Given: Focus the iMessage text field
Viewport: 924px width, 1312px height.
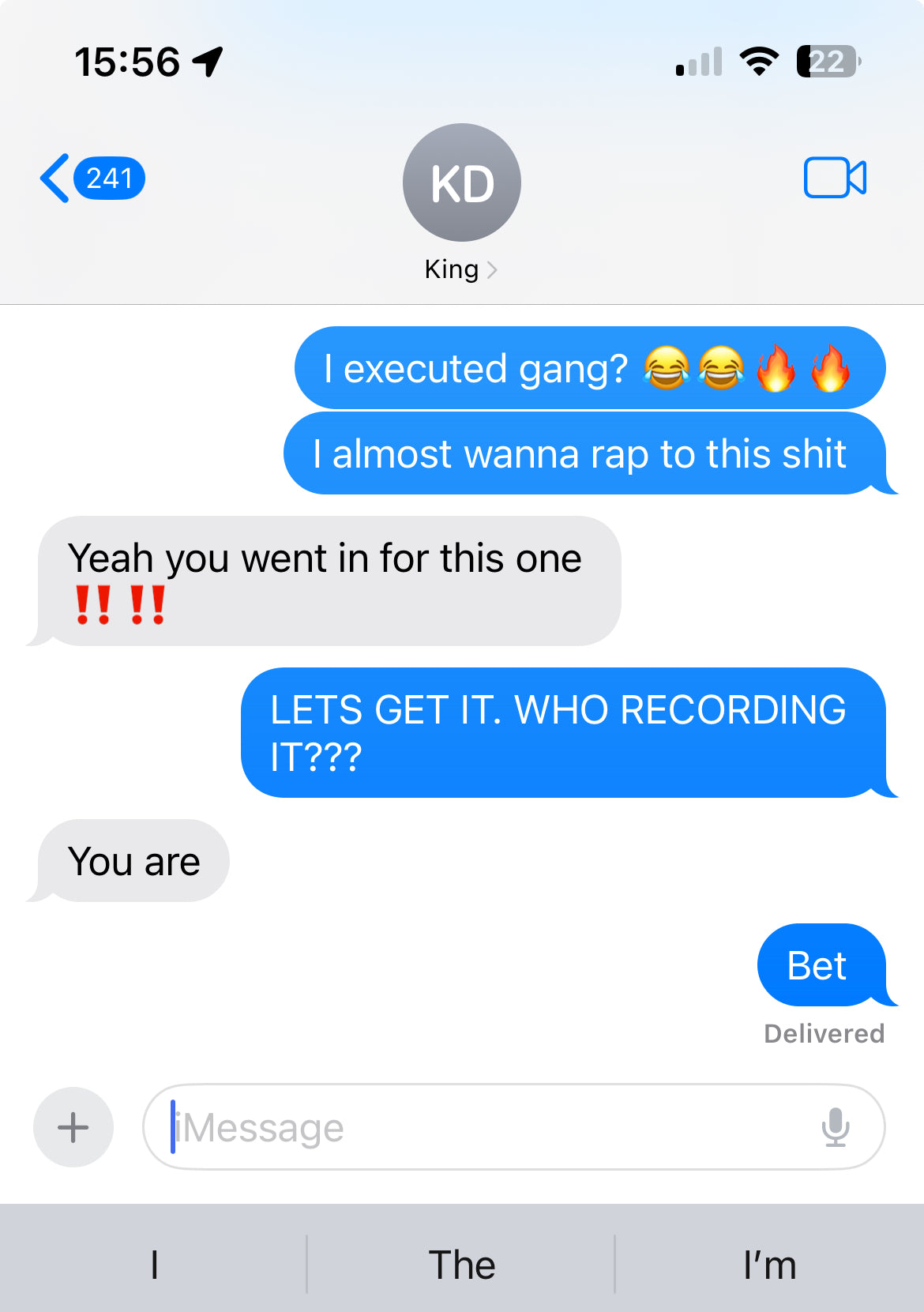Looking at the screenshot, I should click(490, 1127).
